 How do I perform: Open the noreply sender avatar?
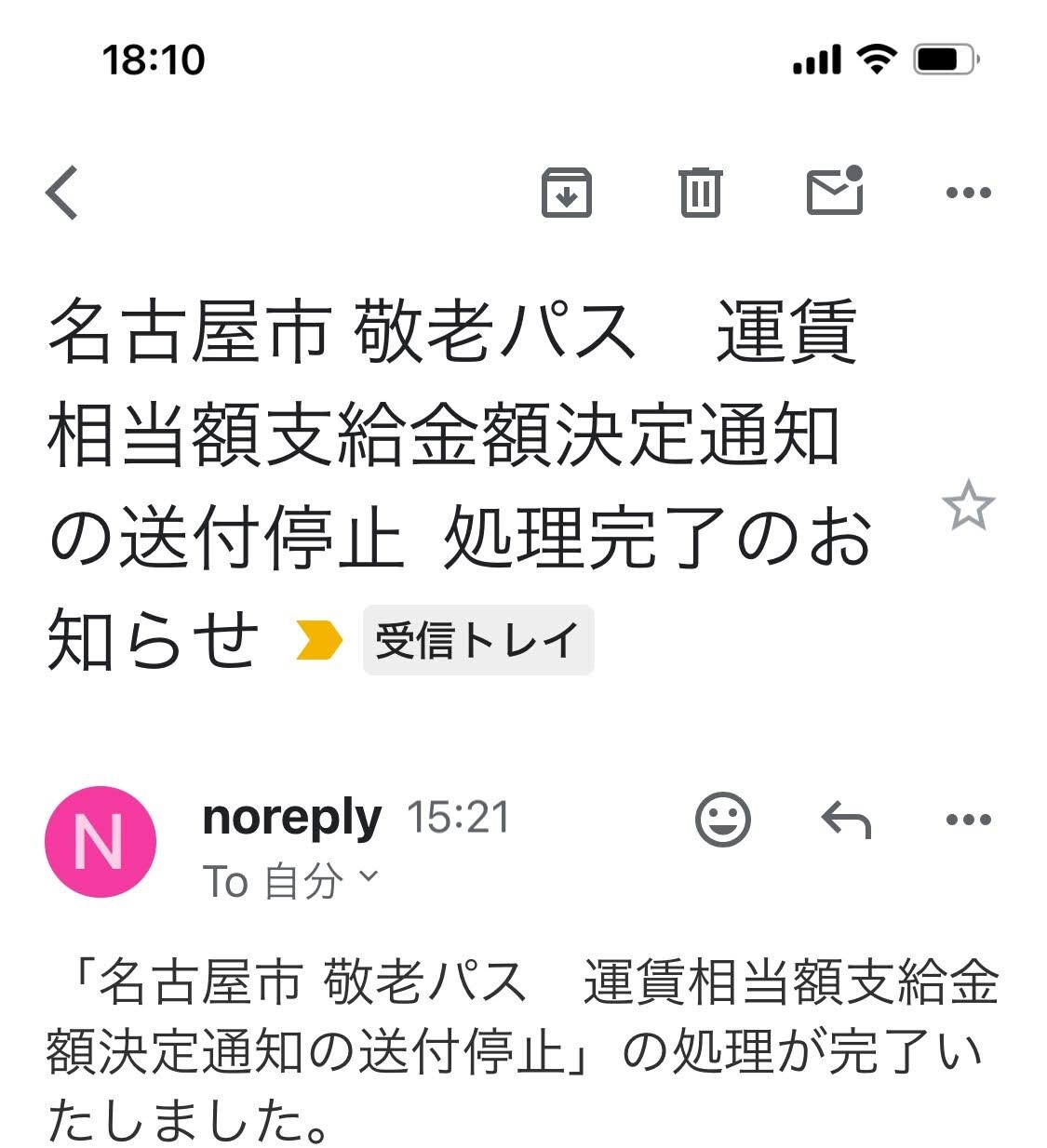click(100, 841)
